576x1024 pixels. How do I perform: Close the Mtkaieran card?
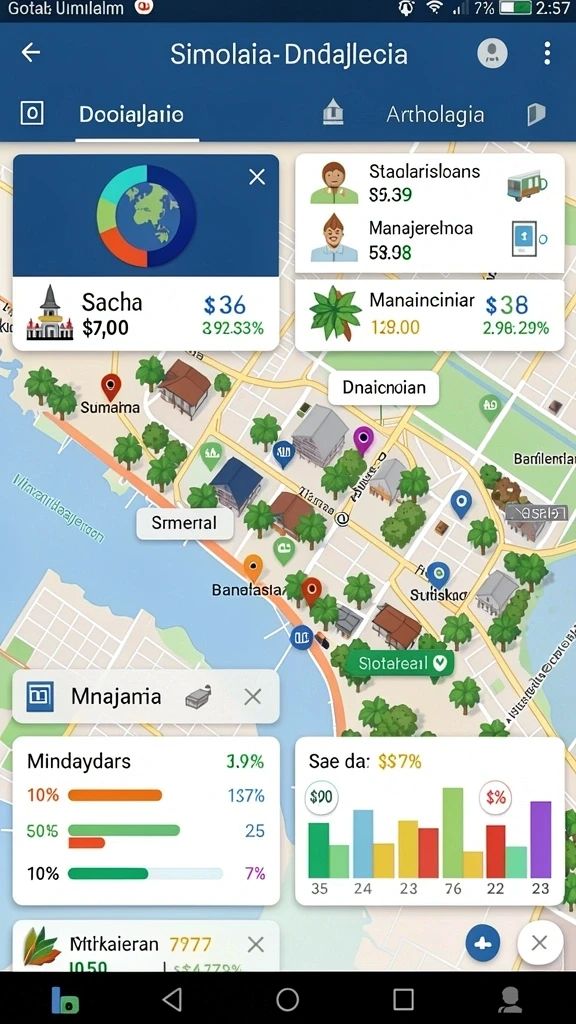(255, 944)
